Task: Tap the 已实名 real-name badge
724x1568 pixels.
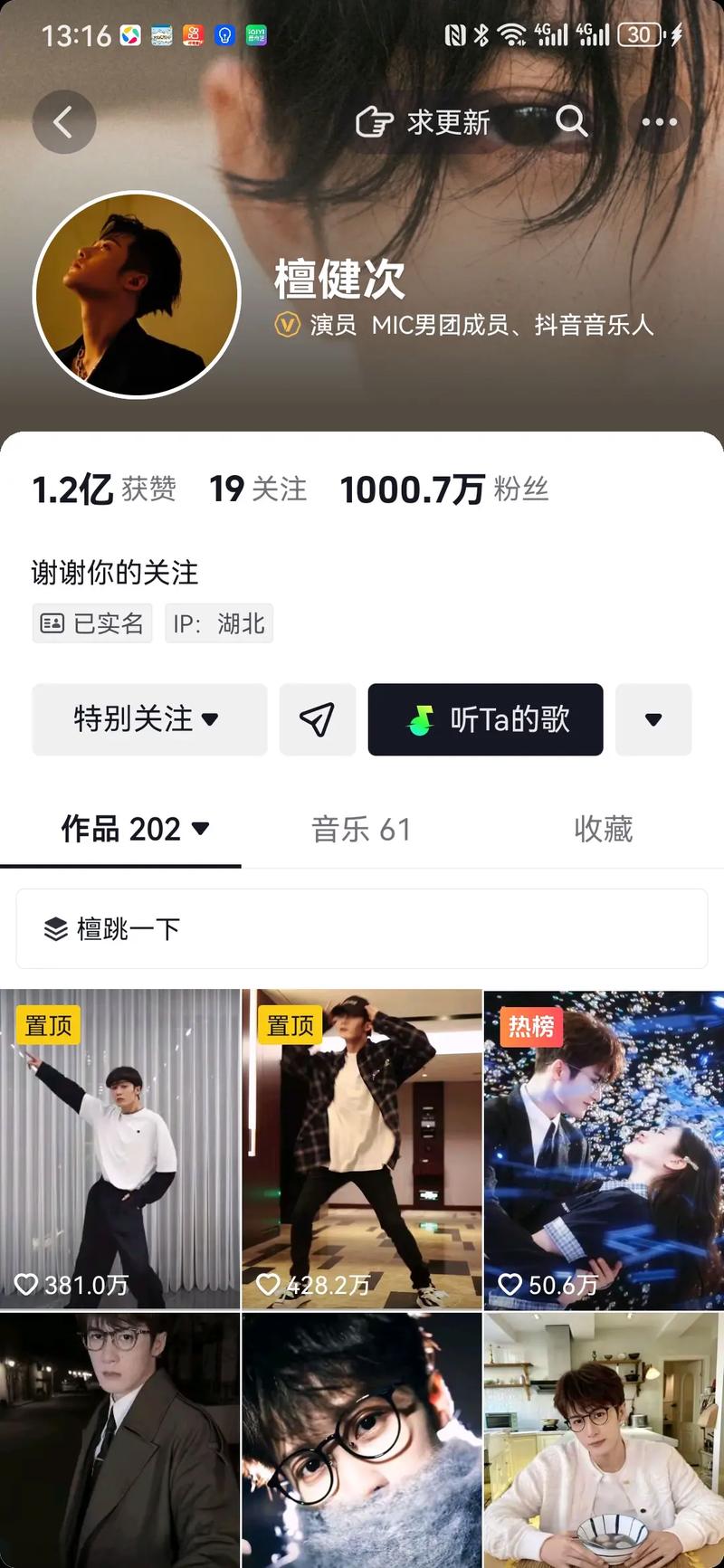Action: point(91,622)
